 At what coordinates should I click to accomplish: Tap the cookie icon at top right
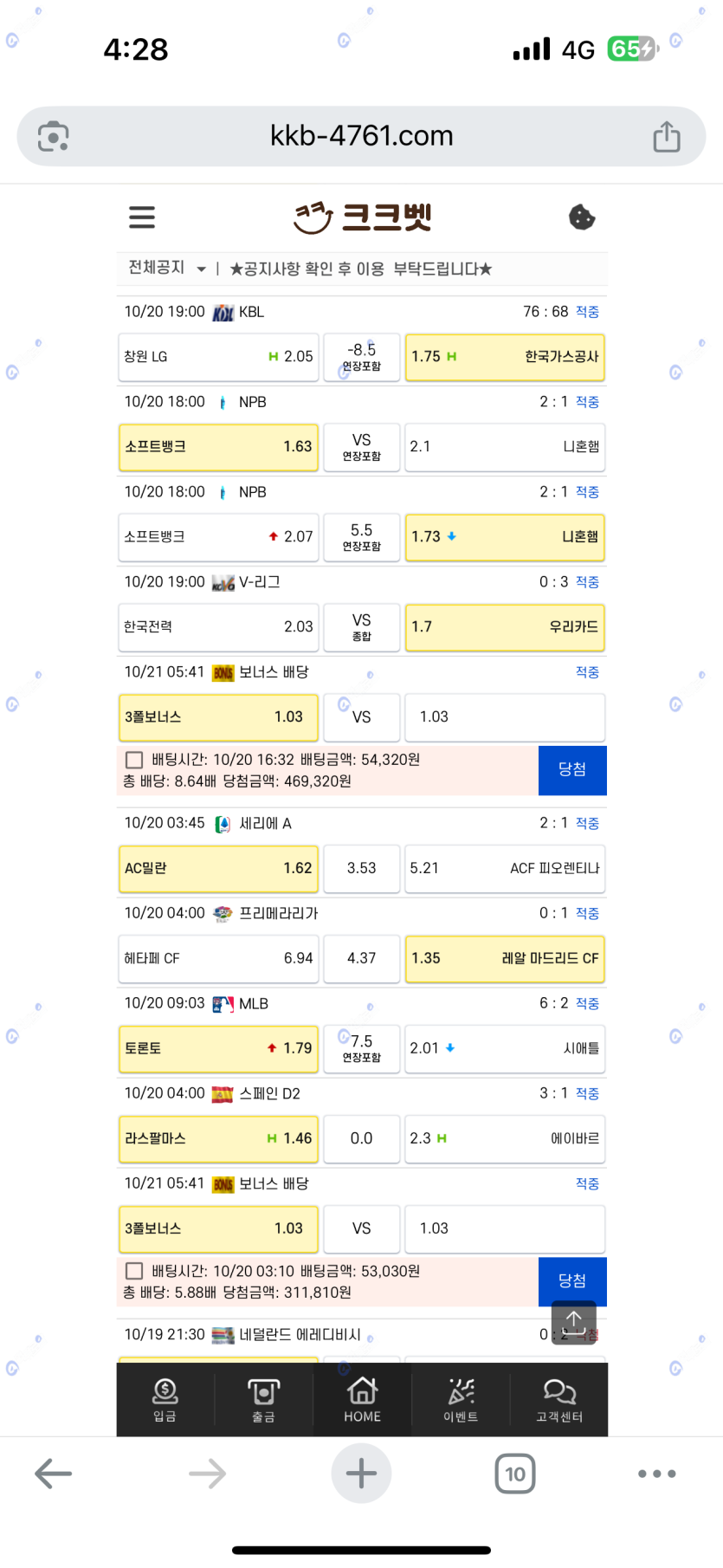582,217
